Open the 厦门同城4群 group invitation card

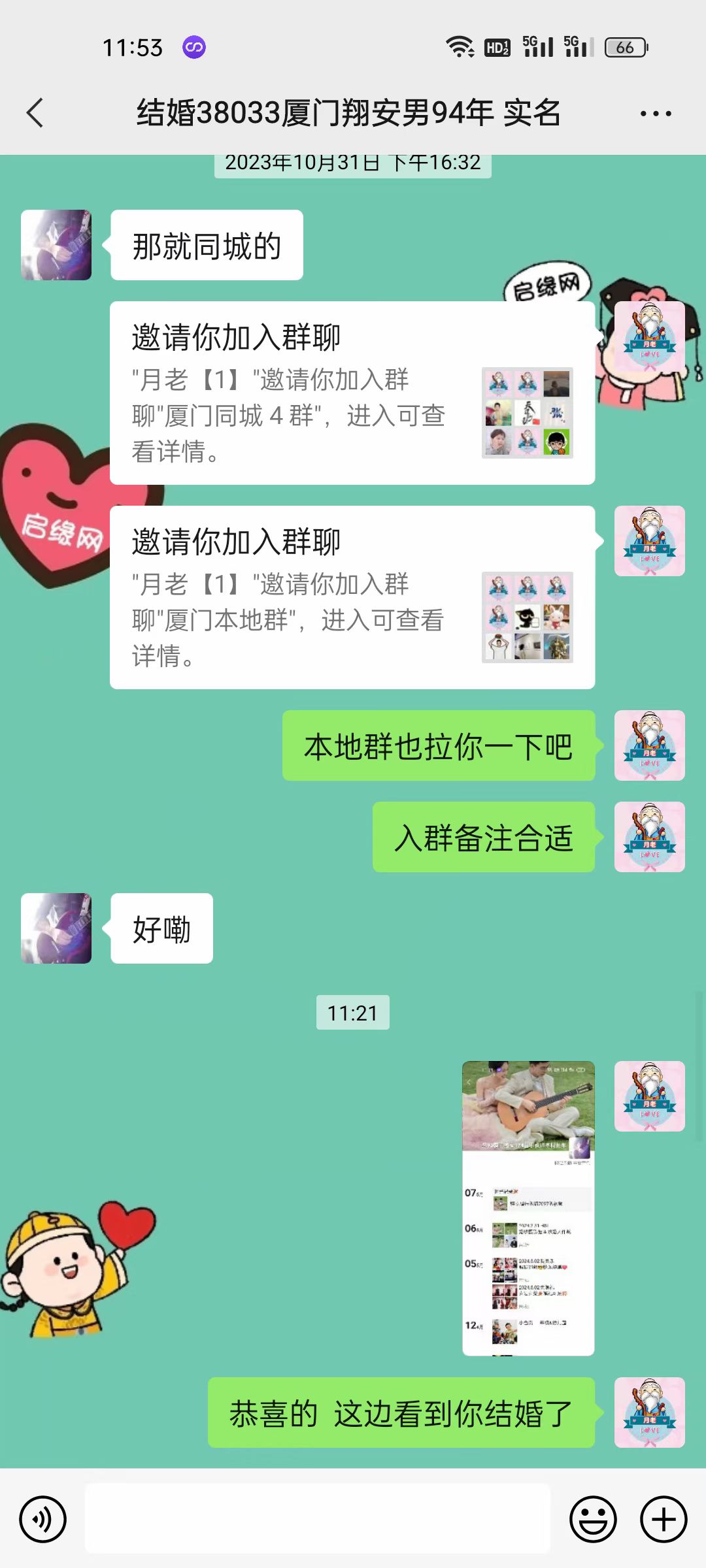352,393
